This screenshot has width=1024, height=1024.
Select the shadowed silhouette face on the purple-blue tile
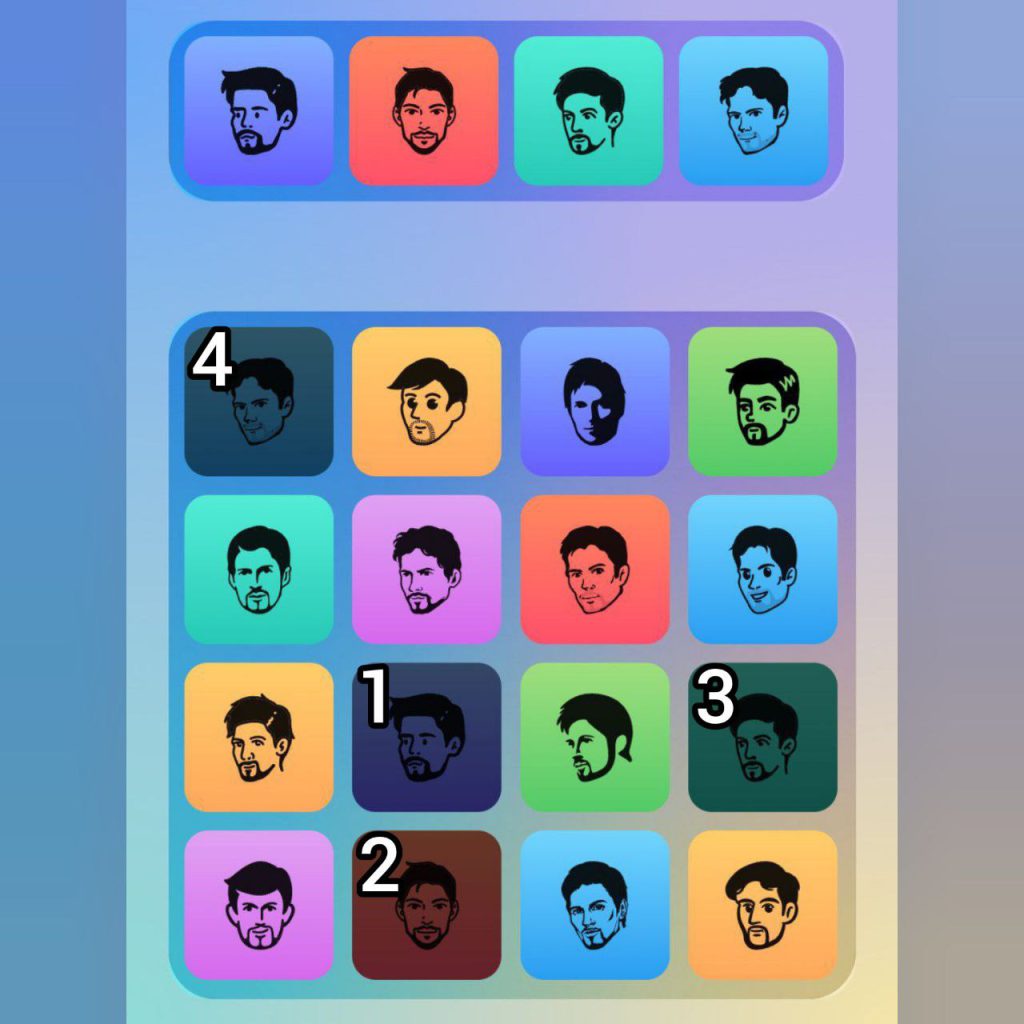click(x=594, y=401)
